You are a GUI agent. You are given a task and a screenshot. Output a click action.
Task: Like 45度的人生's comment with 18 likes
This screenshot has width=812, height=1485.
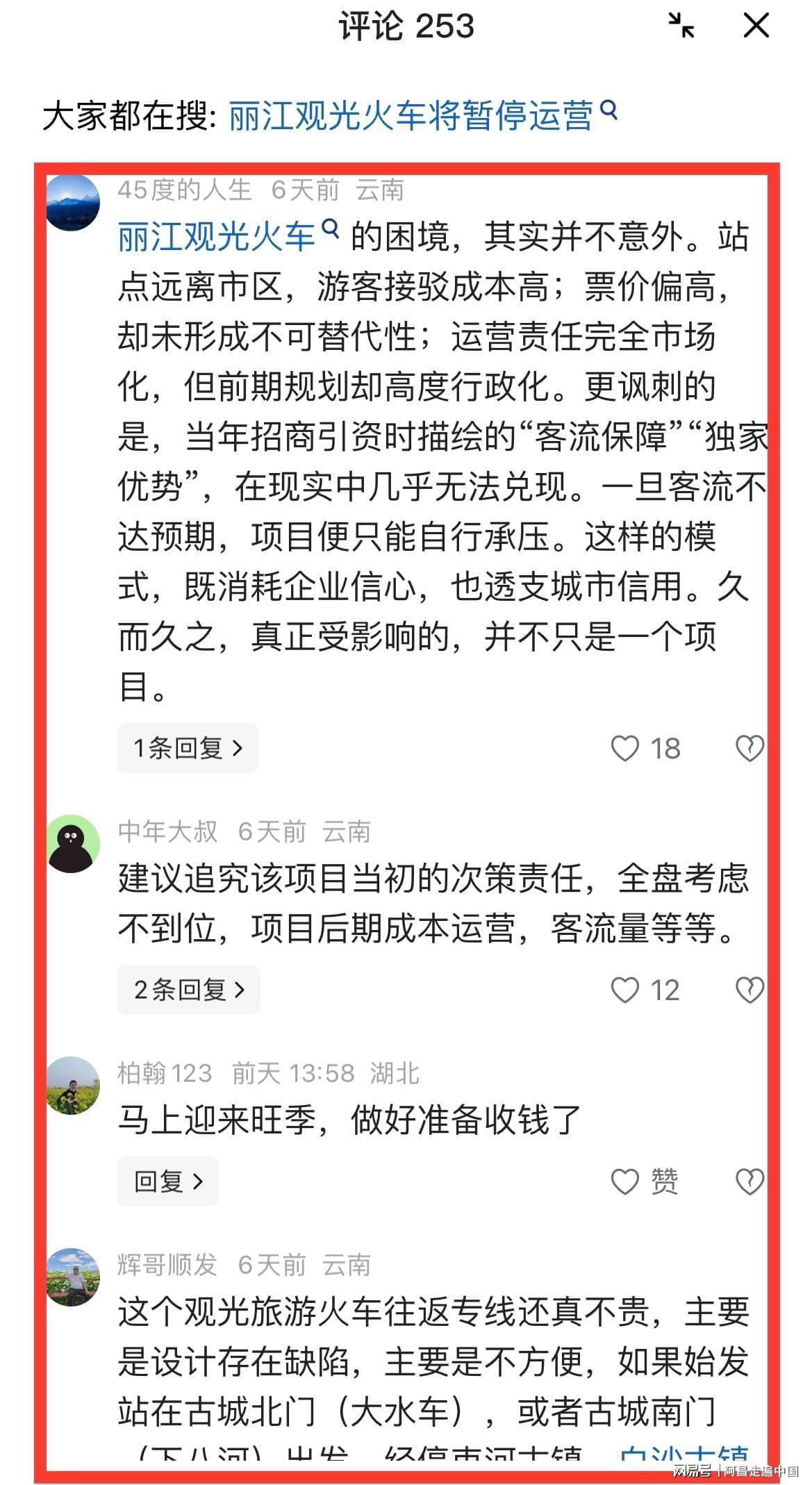pos(624,748)
